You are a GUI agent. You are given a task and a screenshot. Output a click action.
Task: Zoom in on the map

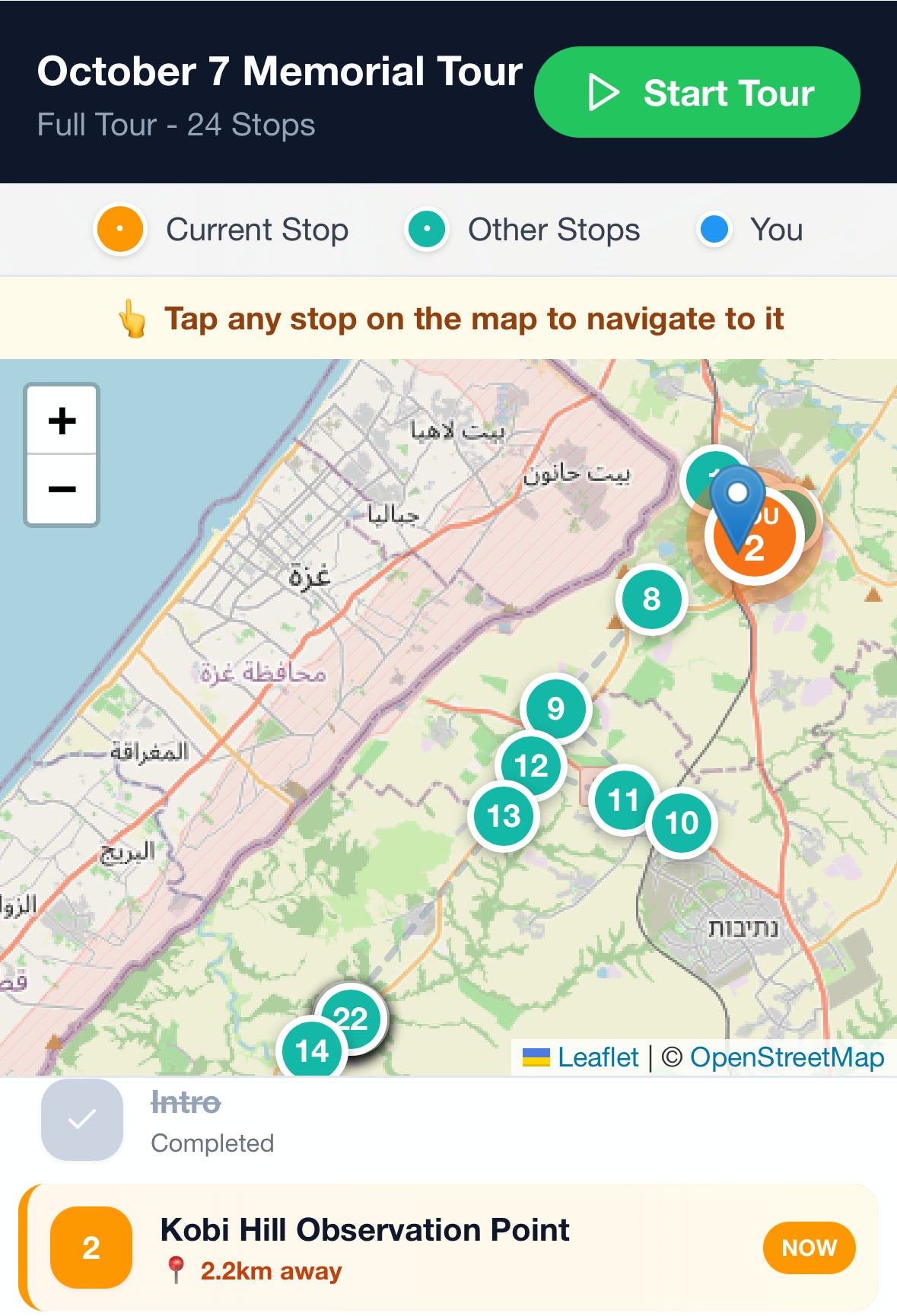[x=62, y=420]
